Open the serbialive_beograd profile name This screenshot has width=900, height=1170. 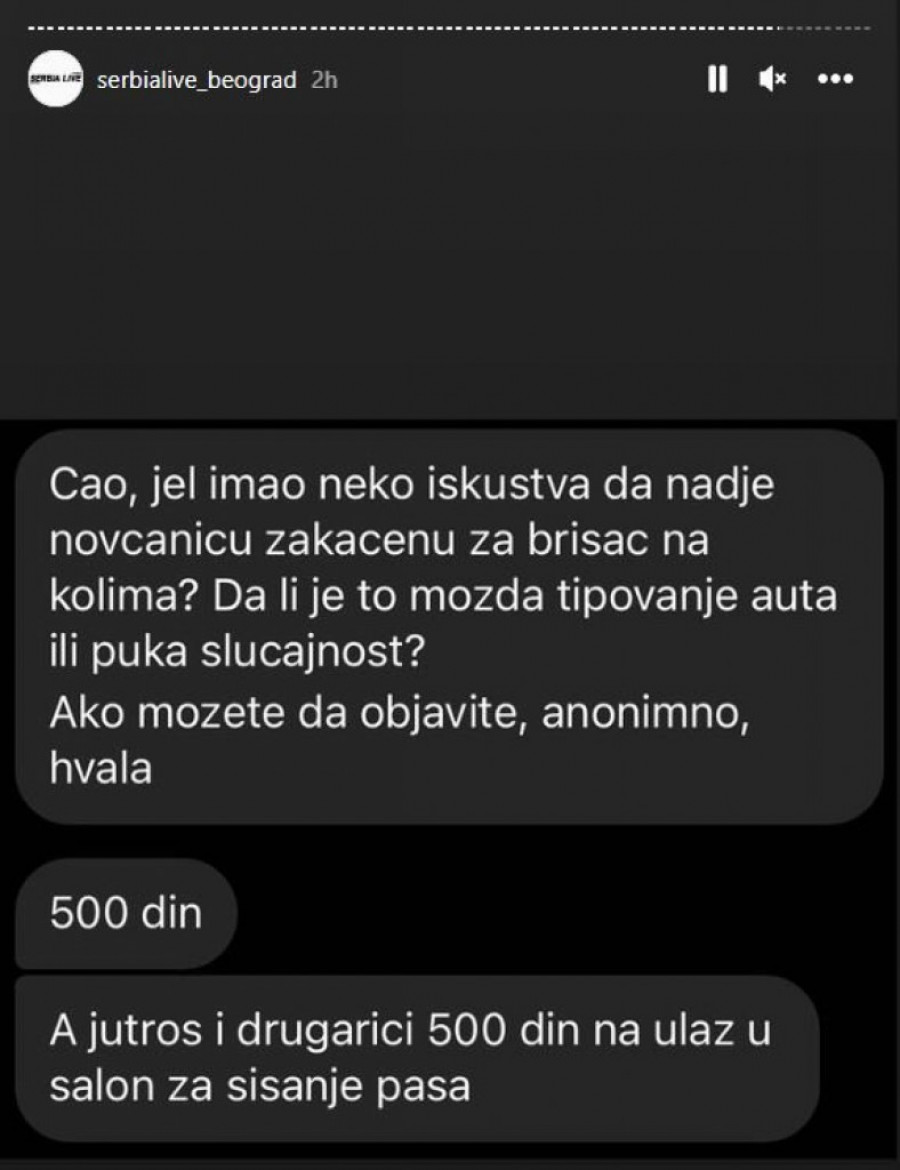click(197, 81)
